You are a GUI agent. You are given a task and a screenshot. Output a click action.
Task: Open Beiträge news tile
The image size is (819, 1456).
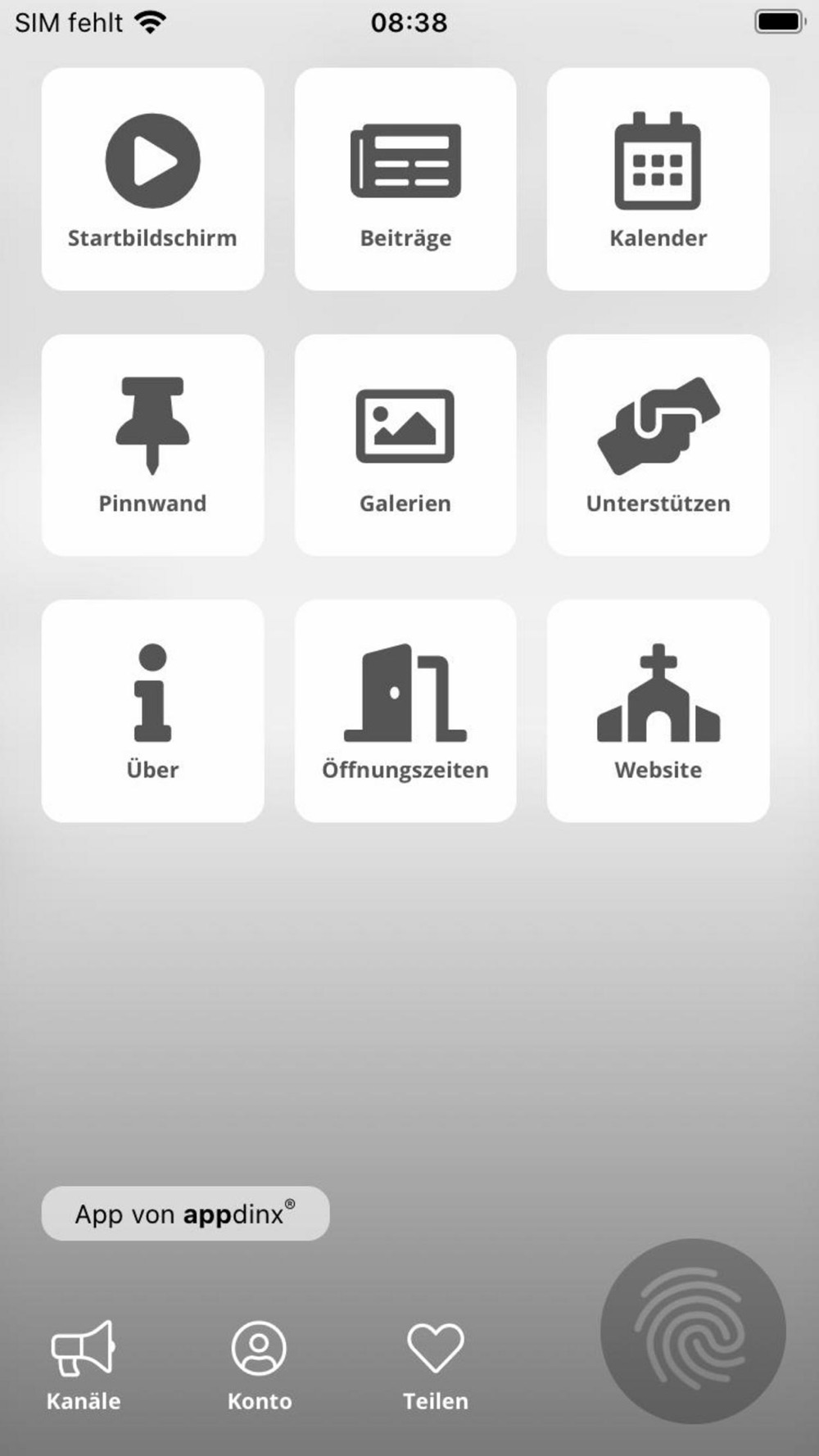pos(405,179)
